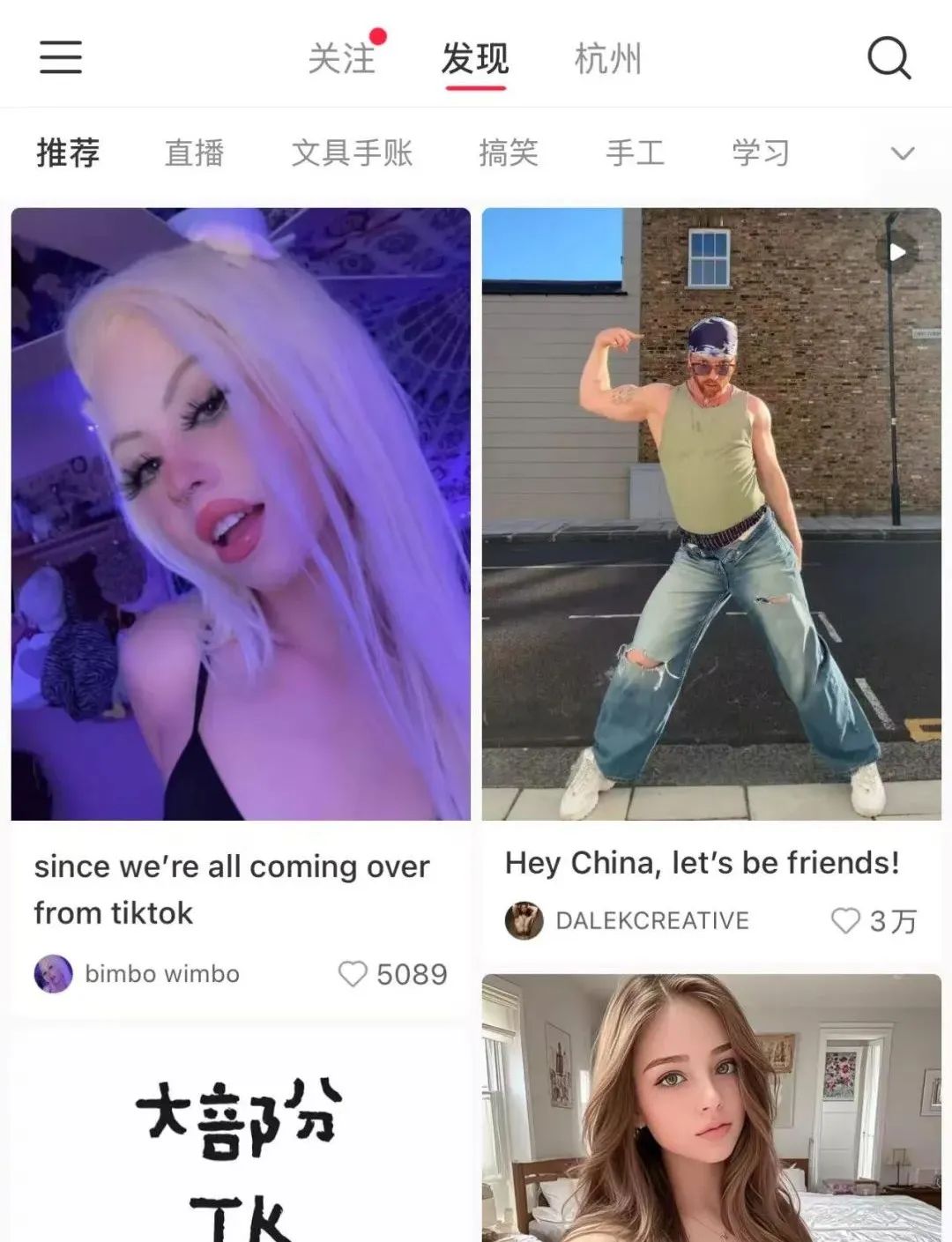This screenshot has width=952, height=1242.
Task: Select the 发现 tab
Action: [x=475, y=59]
